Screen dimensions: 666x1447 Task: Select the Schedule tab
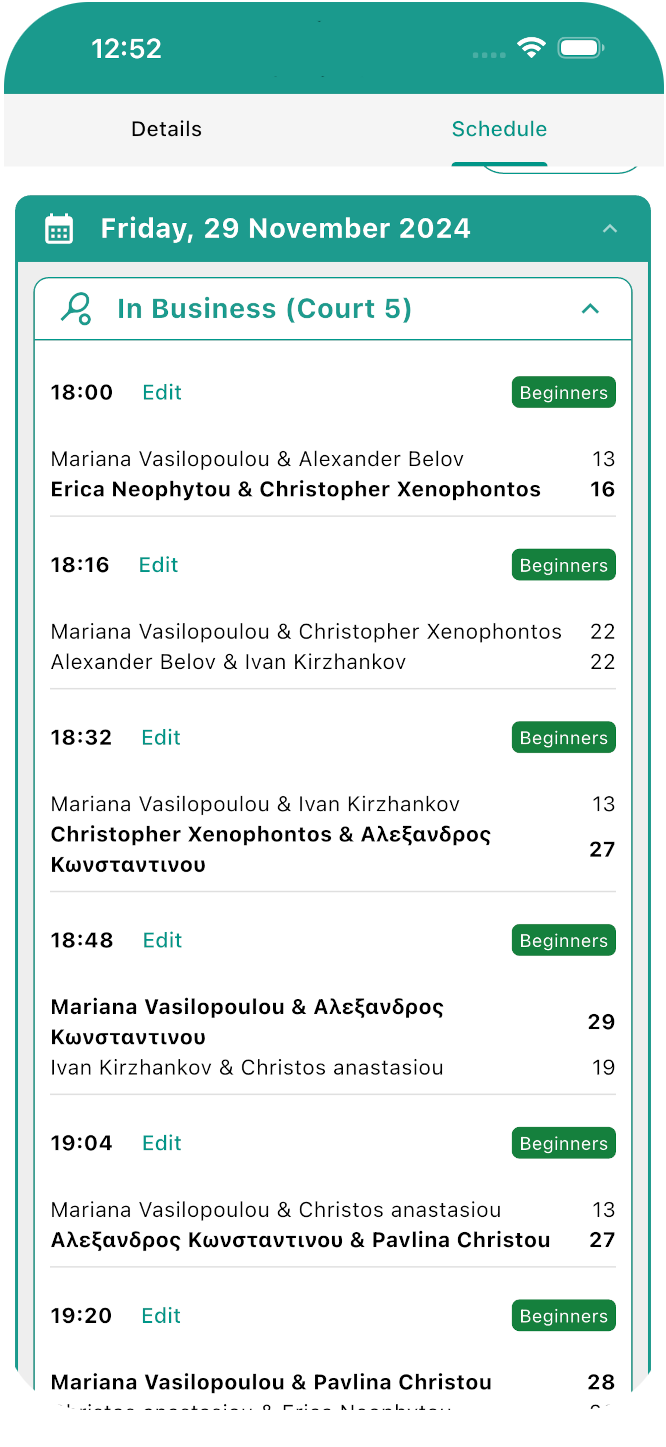click(x=499, y=129)
